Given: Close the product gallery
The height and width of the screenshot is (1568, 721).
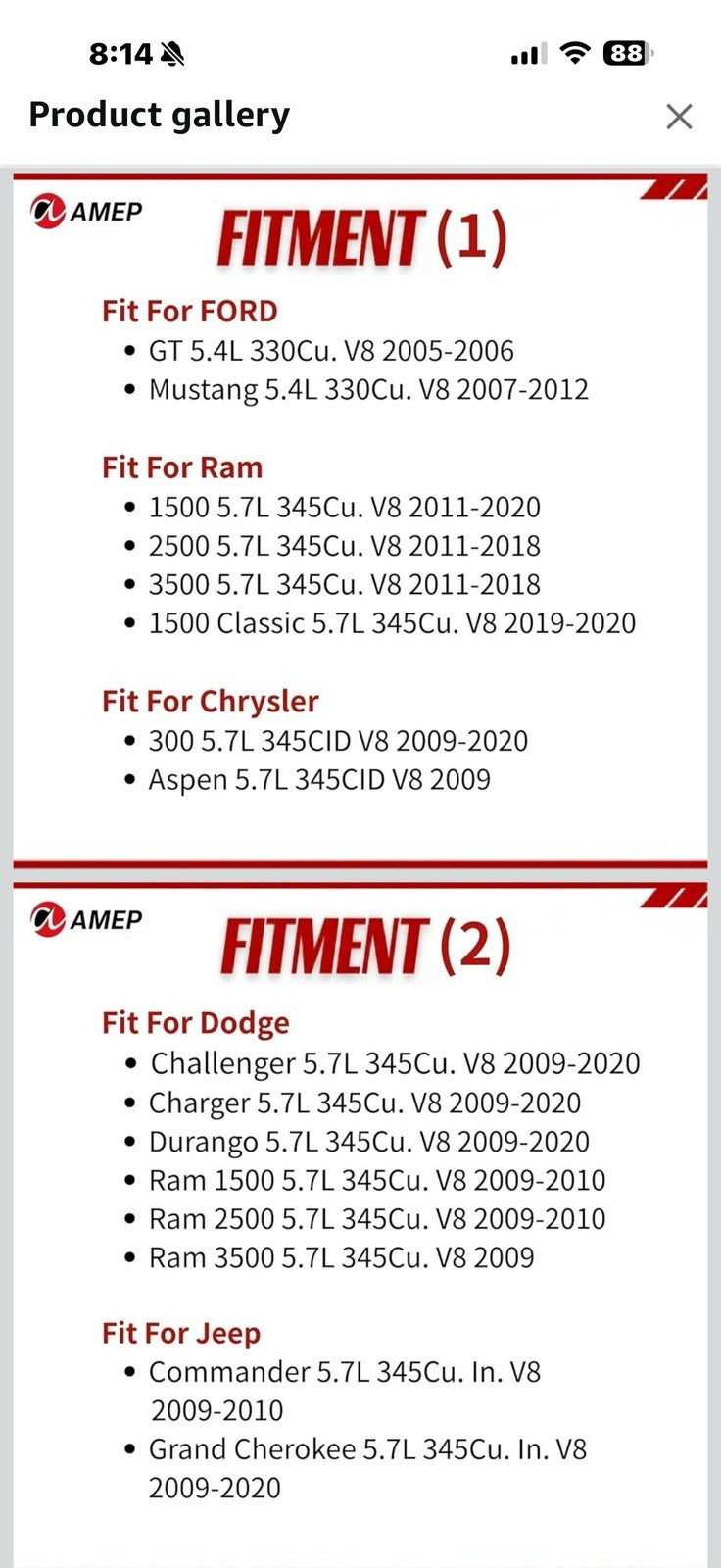Looking at the screenshot, I should (679, 117).
